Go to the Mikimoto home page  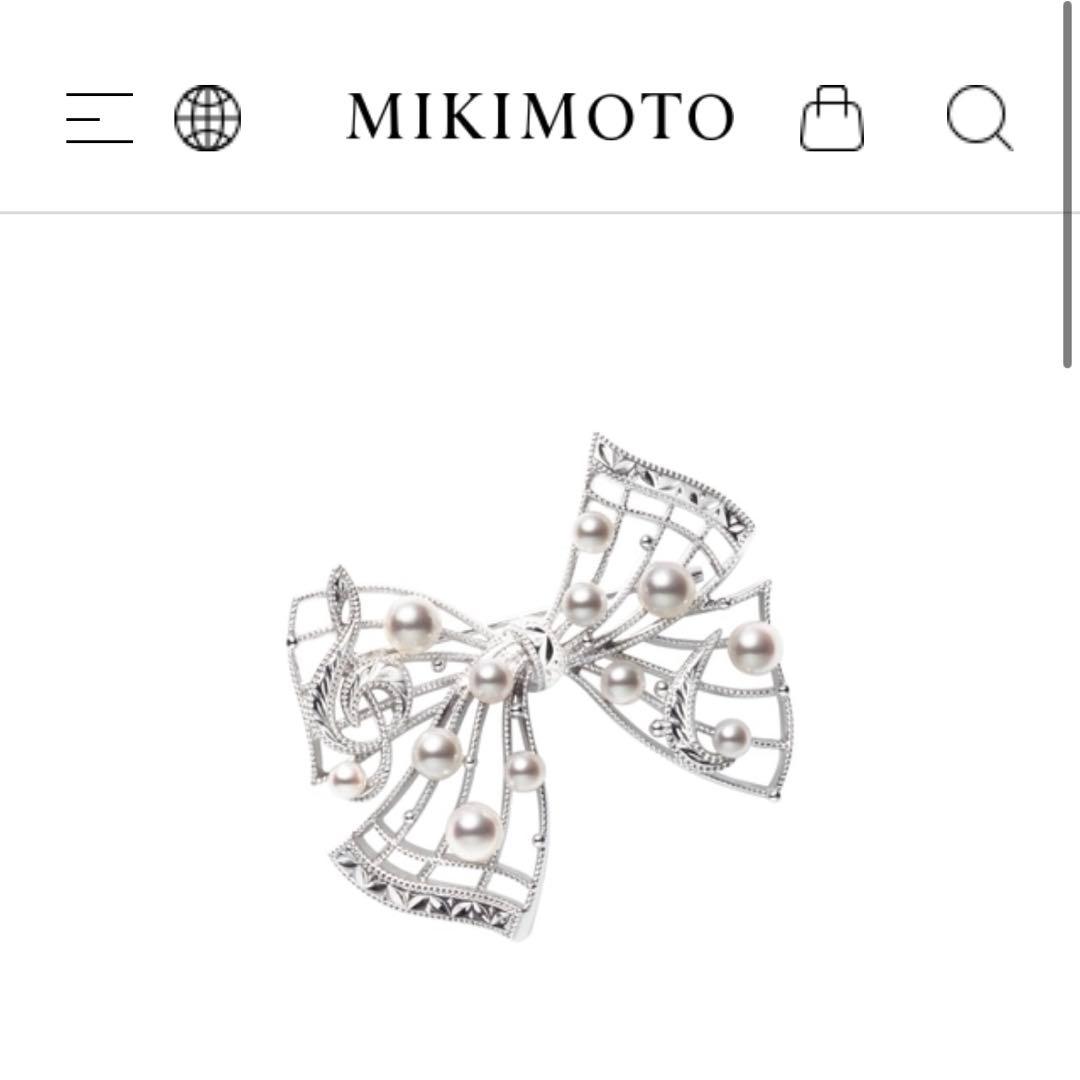coord(540,117)
